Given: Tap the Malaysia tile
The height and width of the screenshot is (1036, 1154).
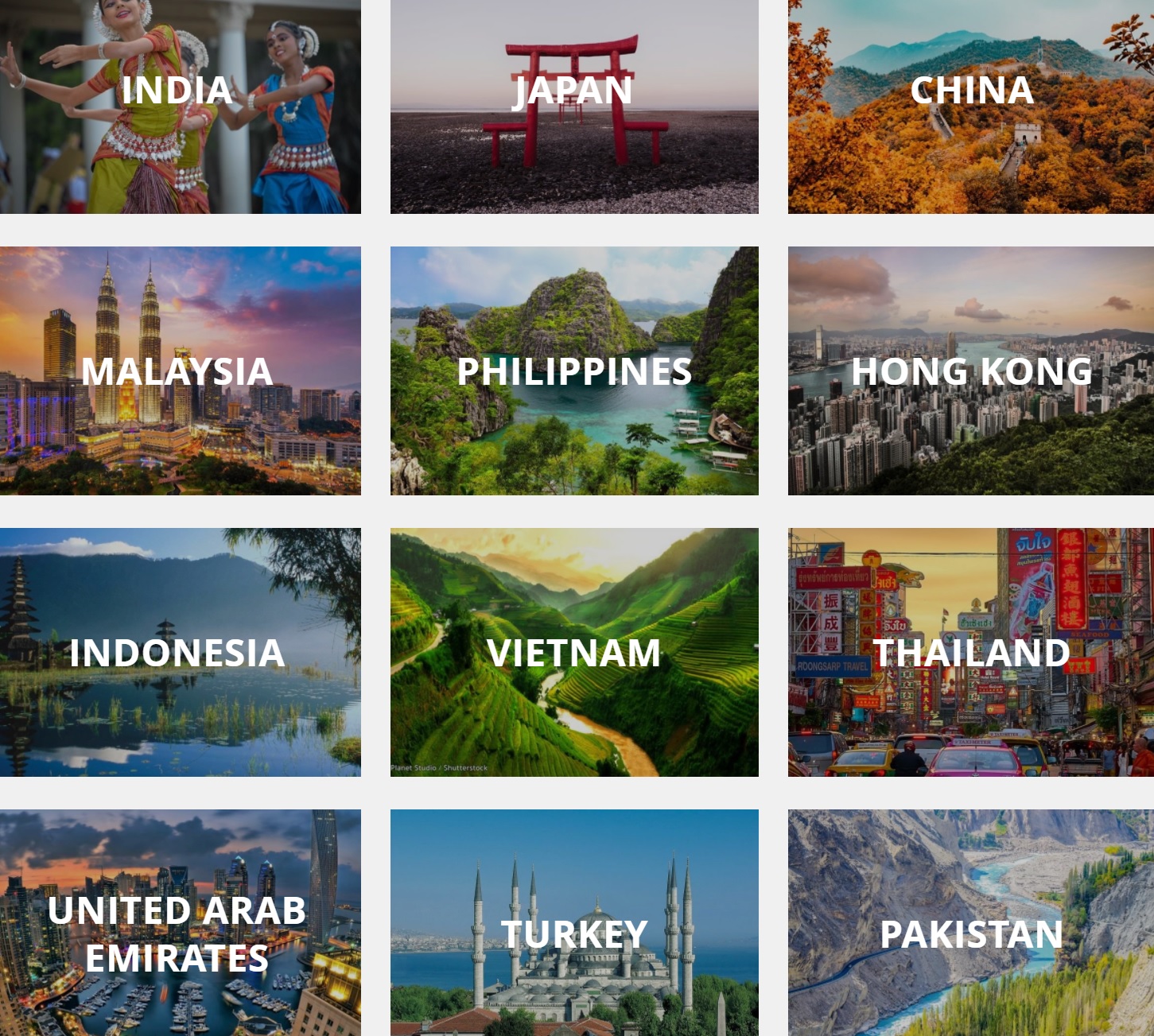Looking at the screenshot, I should point(180,371).
